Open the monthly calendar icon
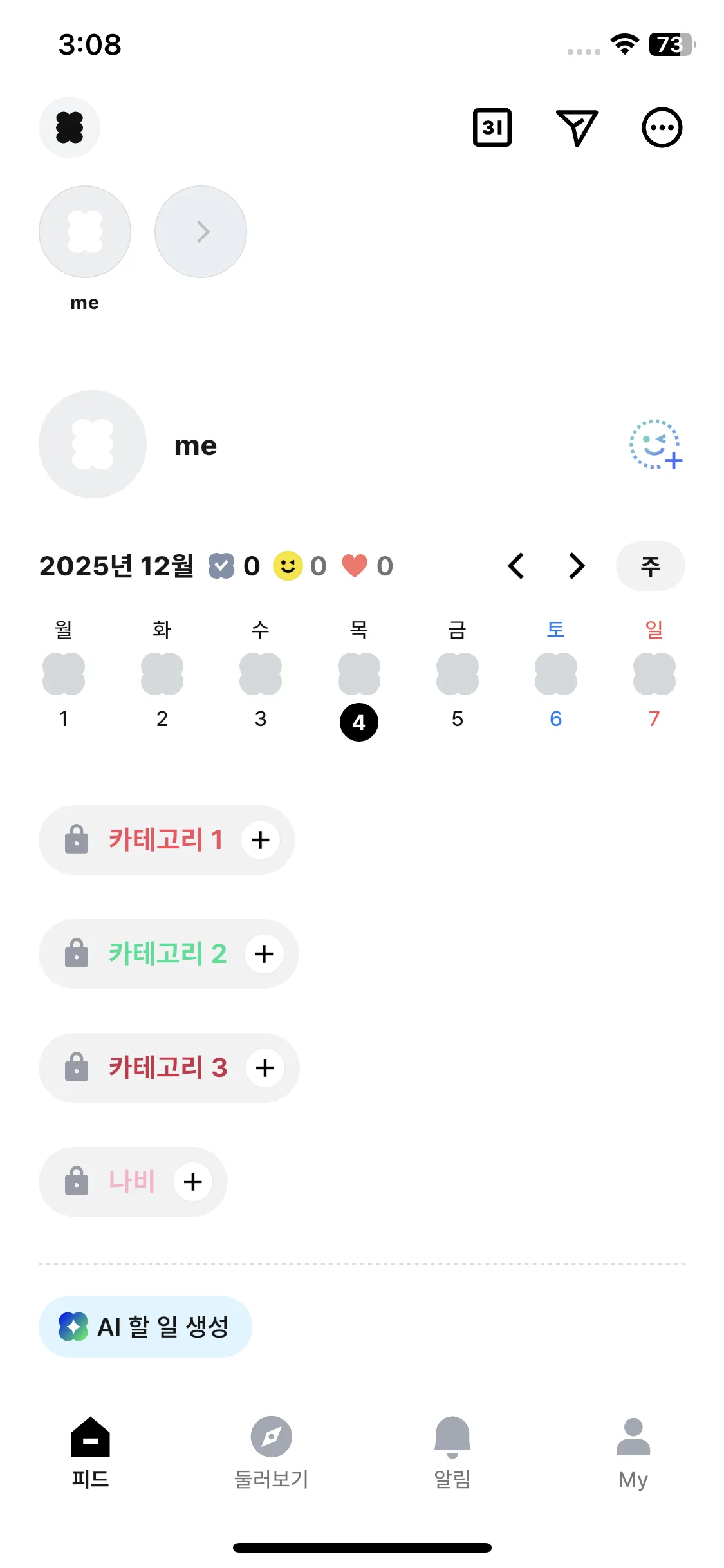 (492, 127)
